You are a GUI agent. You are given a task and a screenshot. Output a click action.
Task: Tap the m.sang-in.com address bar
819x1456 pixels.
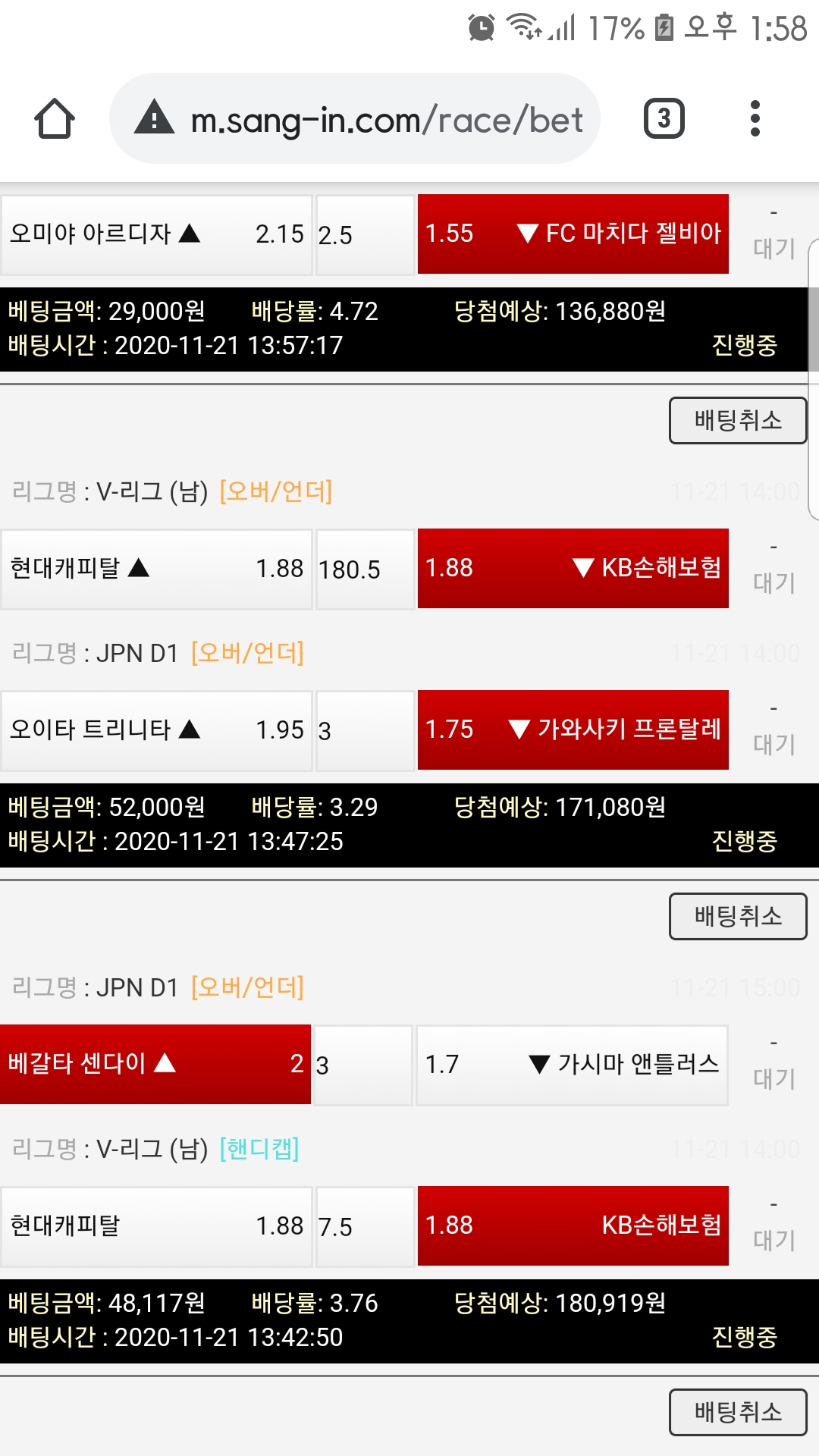click(355, 119)
